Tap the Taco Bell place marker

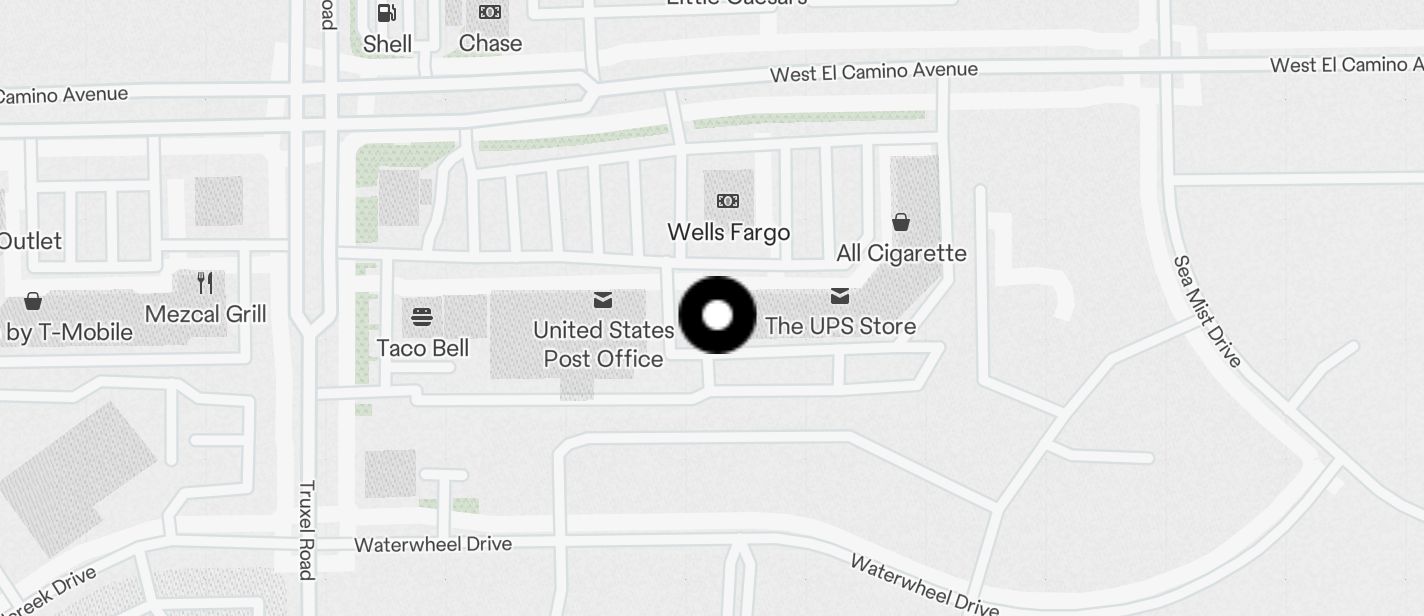422,318
